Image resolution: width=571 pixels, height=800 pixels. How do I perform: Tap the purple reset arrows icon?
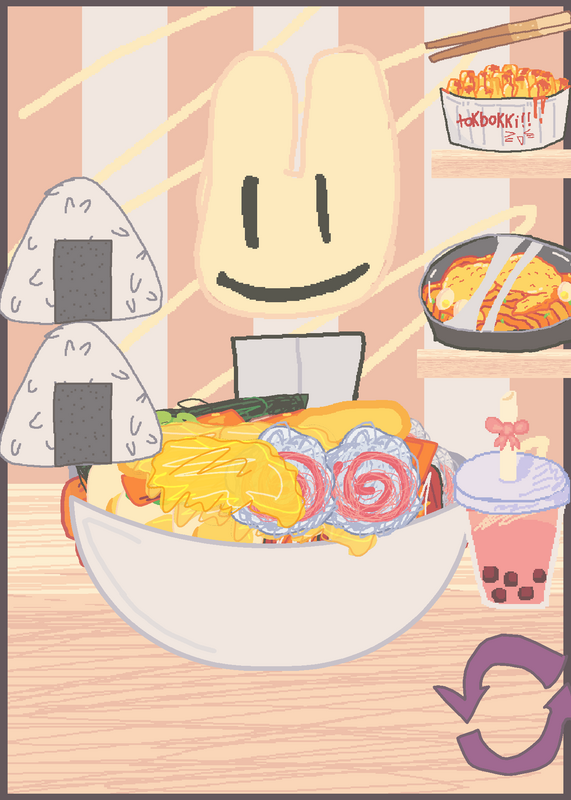[x=503, y=704]
